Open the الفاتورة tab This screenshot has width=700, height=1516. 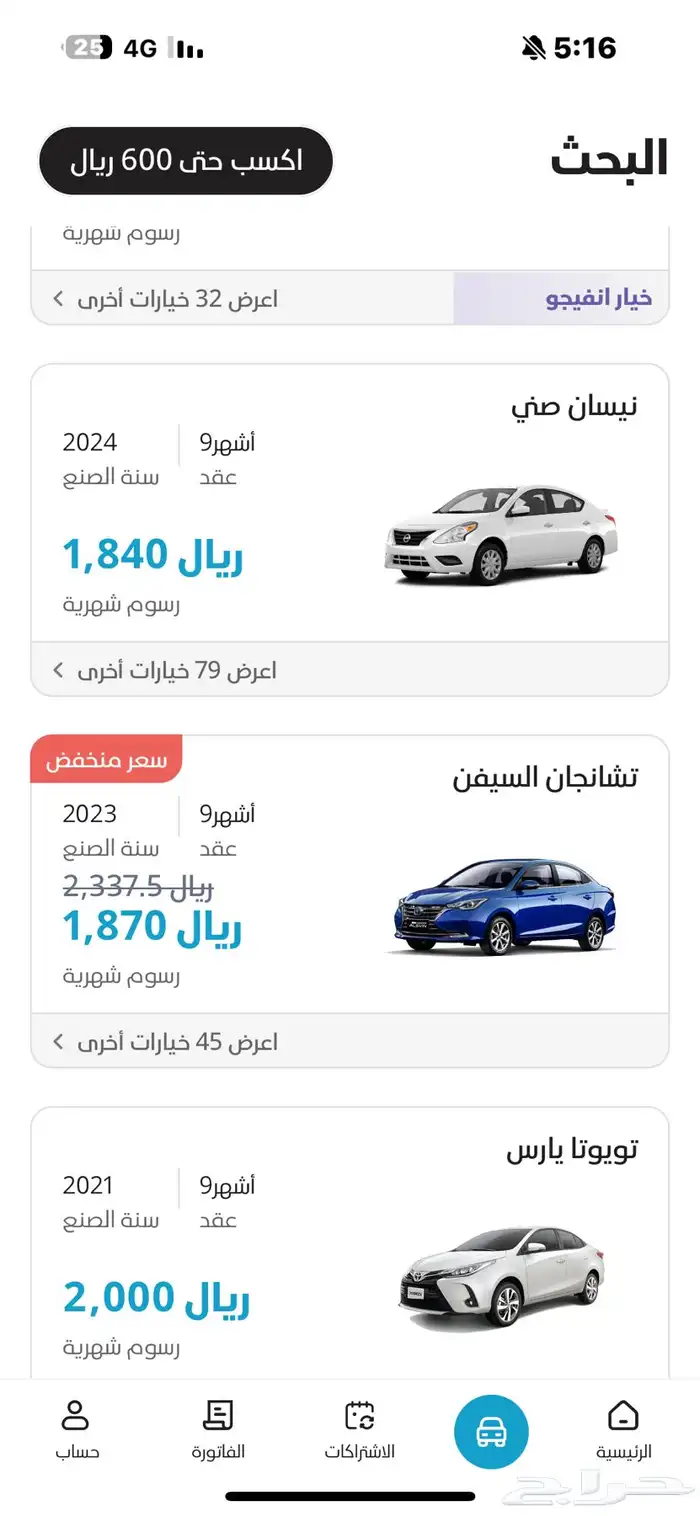click(218, 1430)
